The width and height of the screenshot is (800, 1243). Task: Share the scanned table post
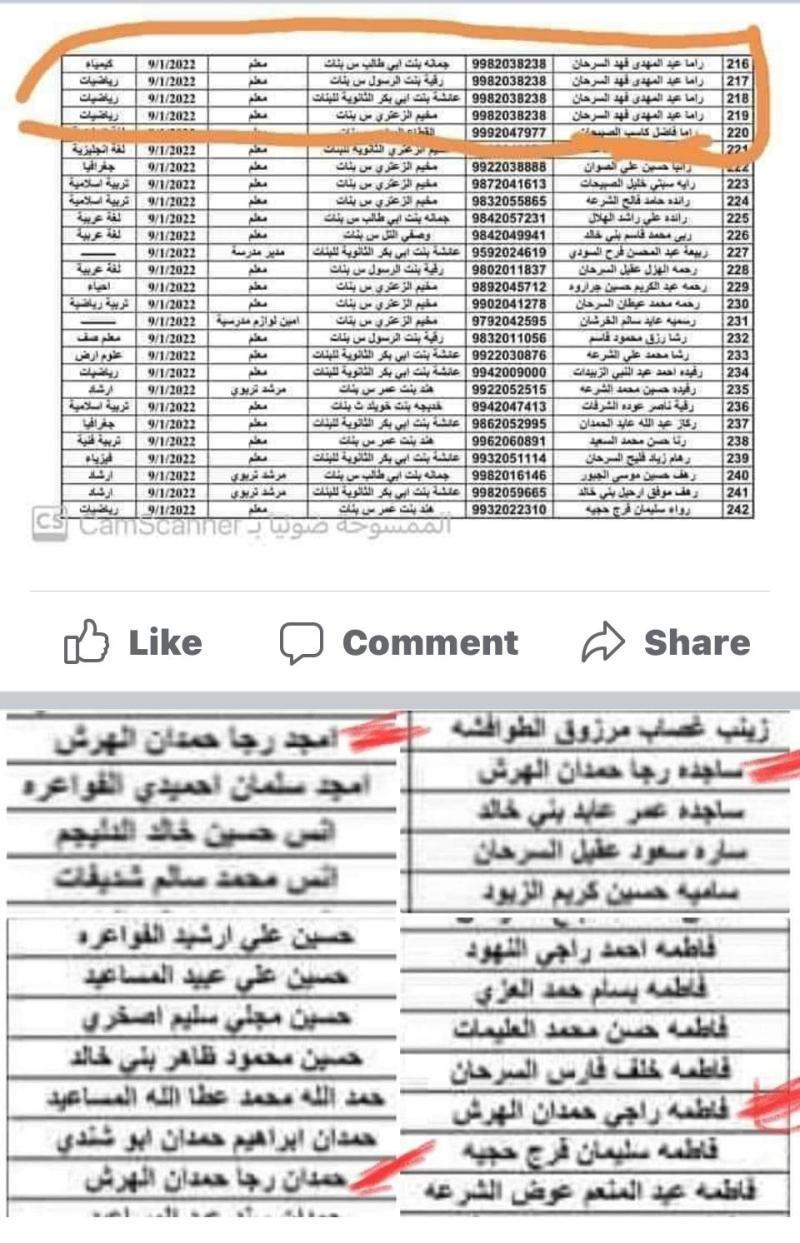(666, 643)
